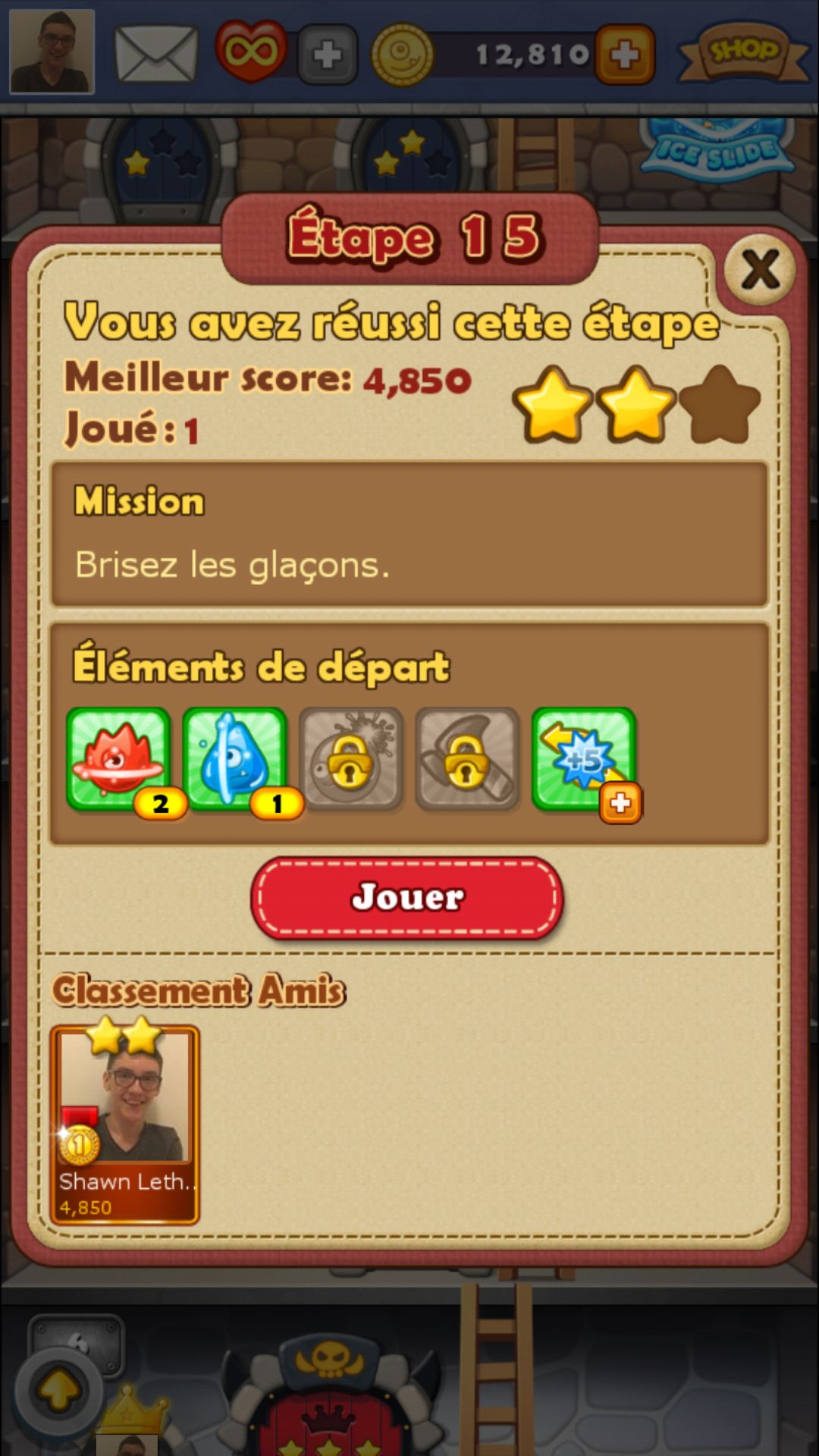Add more lives with the gray plus

[x=328, y=55]
